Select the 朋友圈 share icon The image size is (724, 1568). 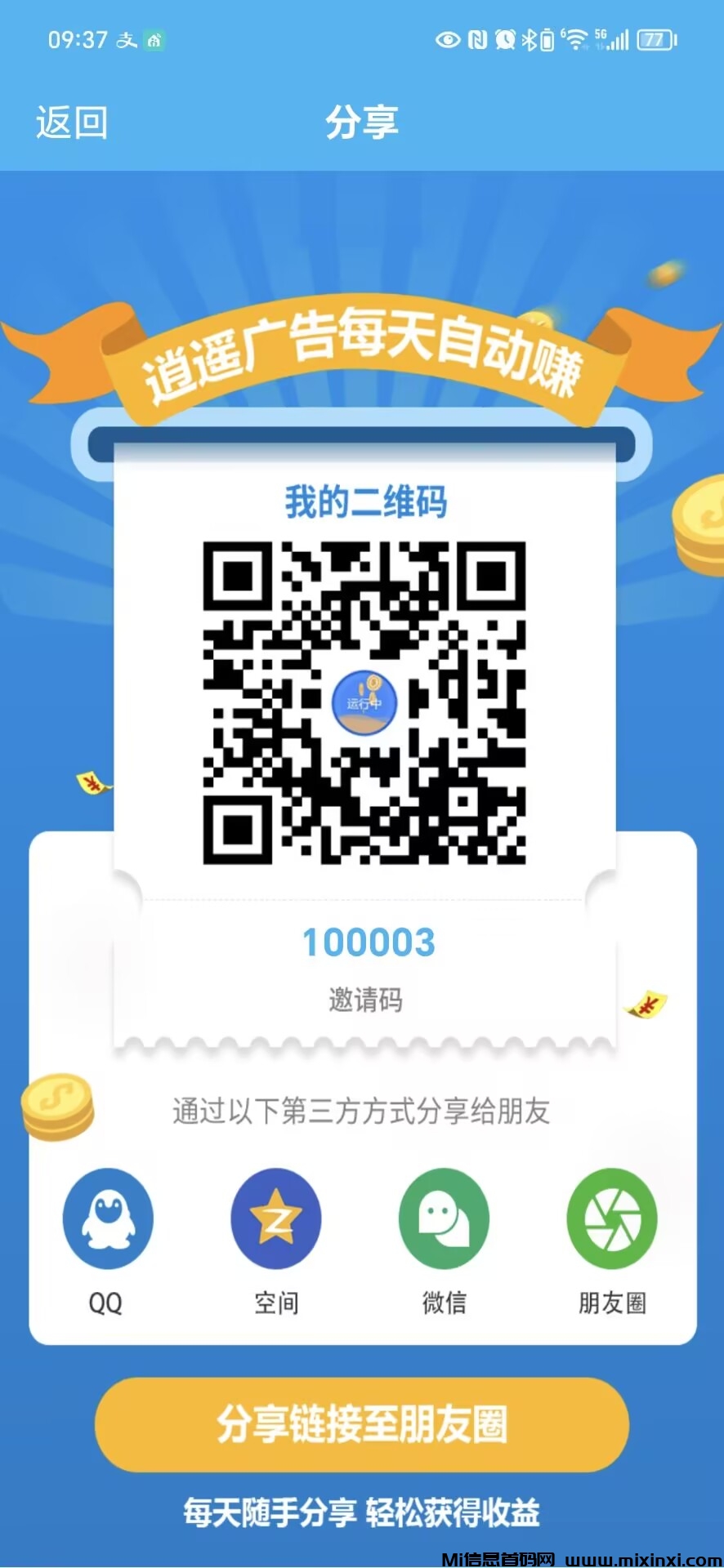point(611,1218)
